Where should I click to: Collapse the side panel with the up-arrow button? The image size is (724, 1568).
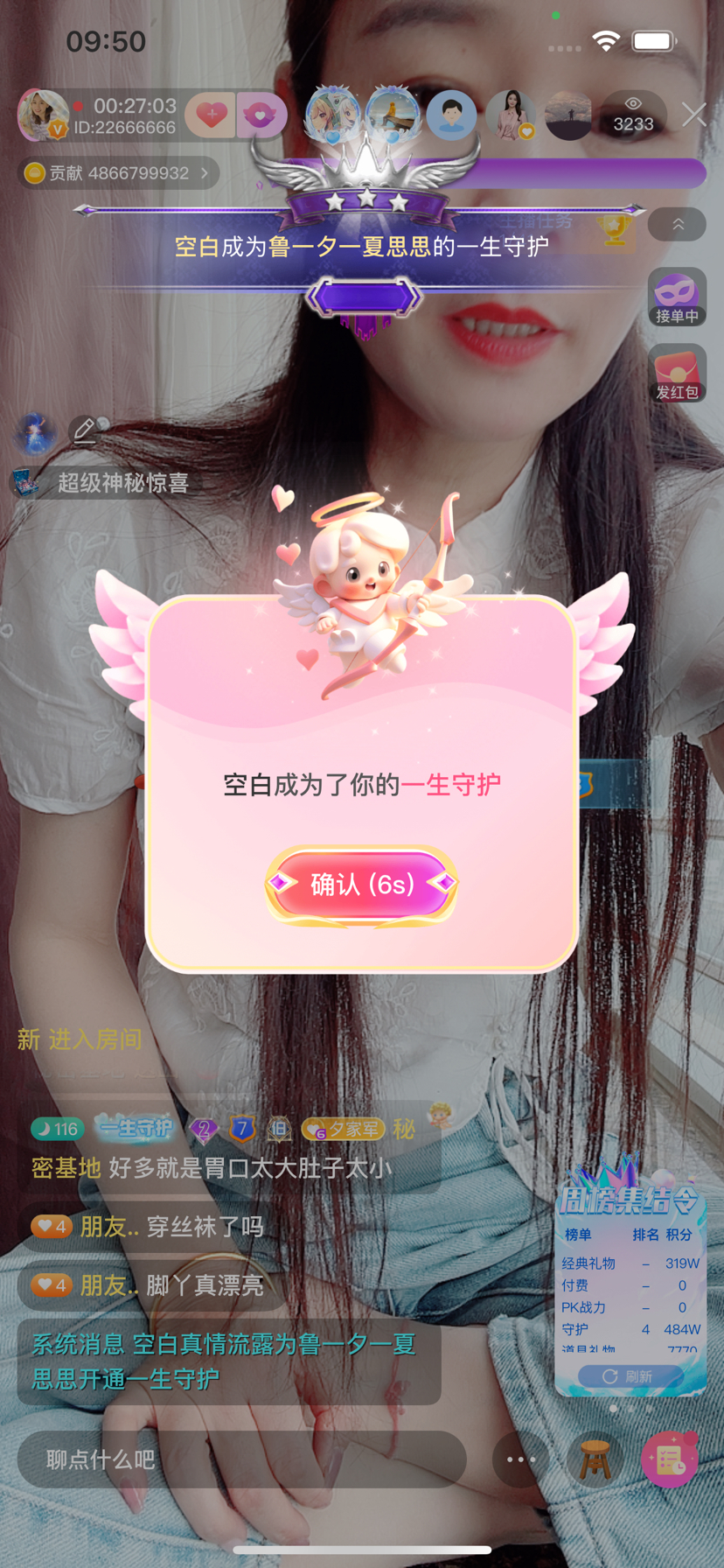tap(677, 225)
